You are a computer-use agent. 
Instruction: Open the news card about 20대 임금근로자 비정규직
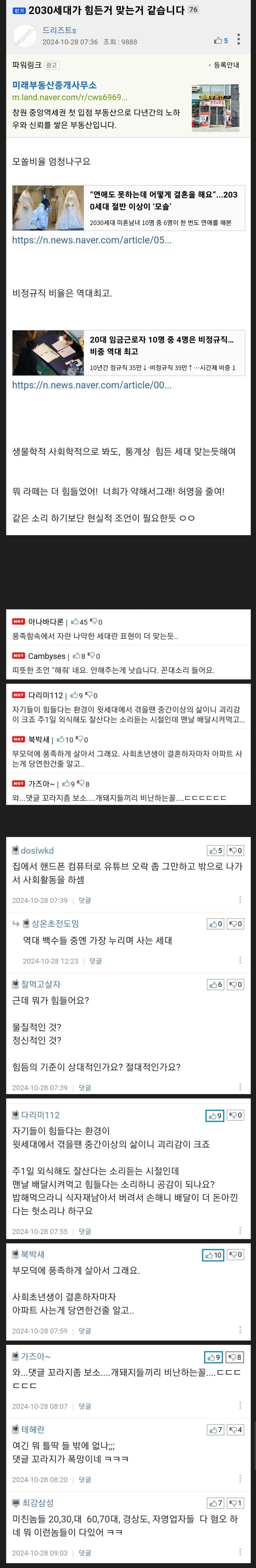coord(128,353)
